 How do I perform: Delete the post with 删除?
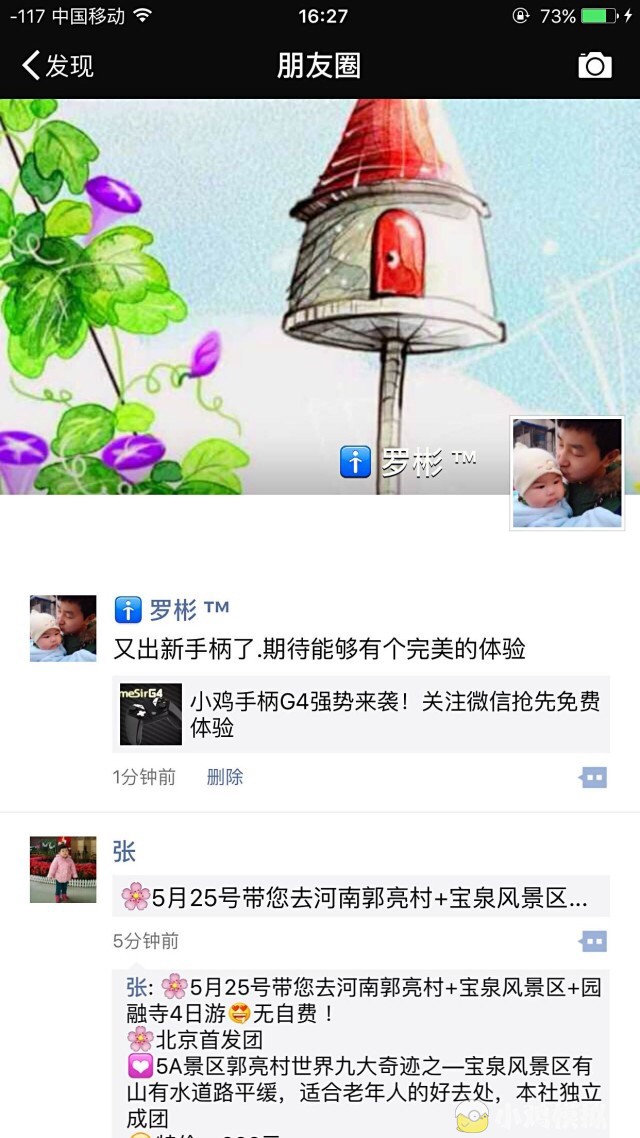click(x=225, y=777)
